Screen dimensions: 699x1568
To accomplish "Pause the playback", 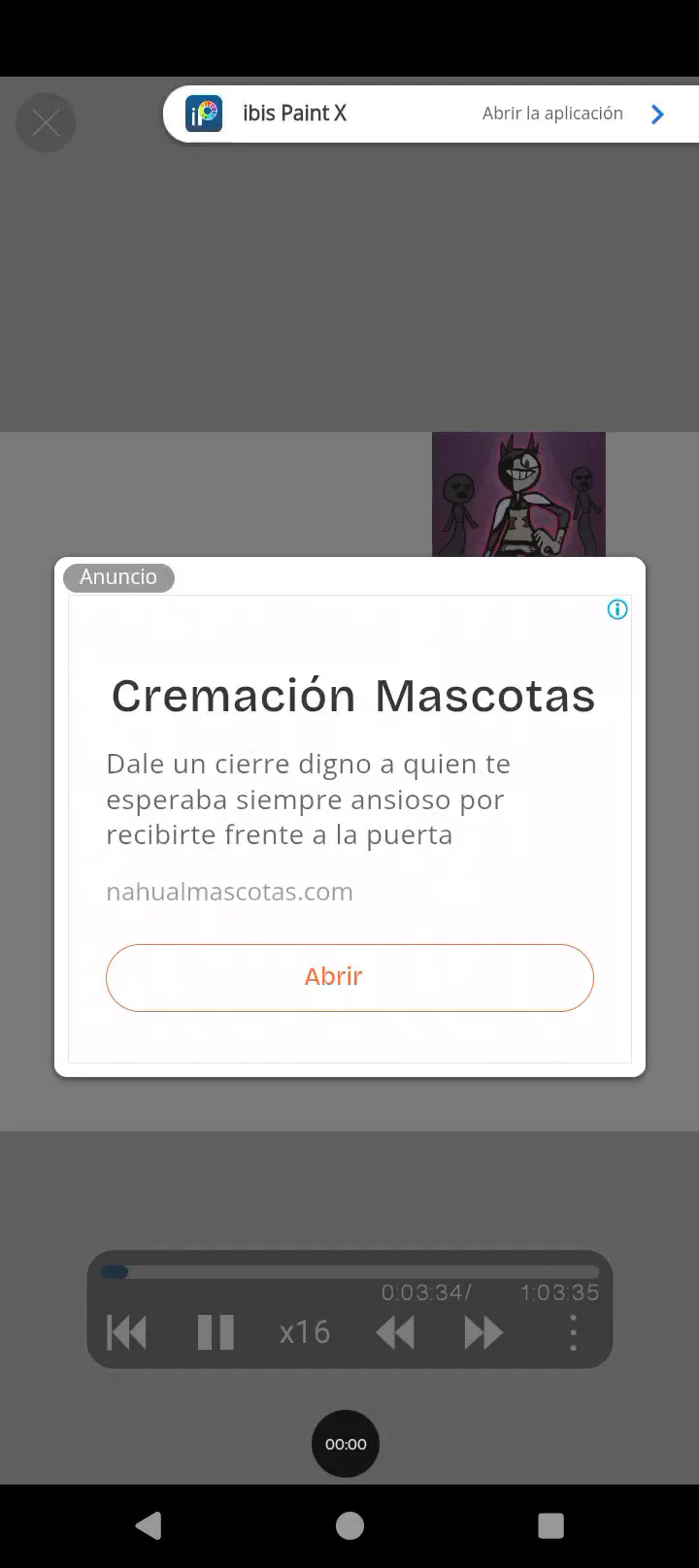I will (216, 1332).
